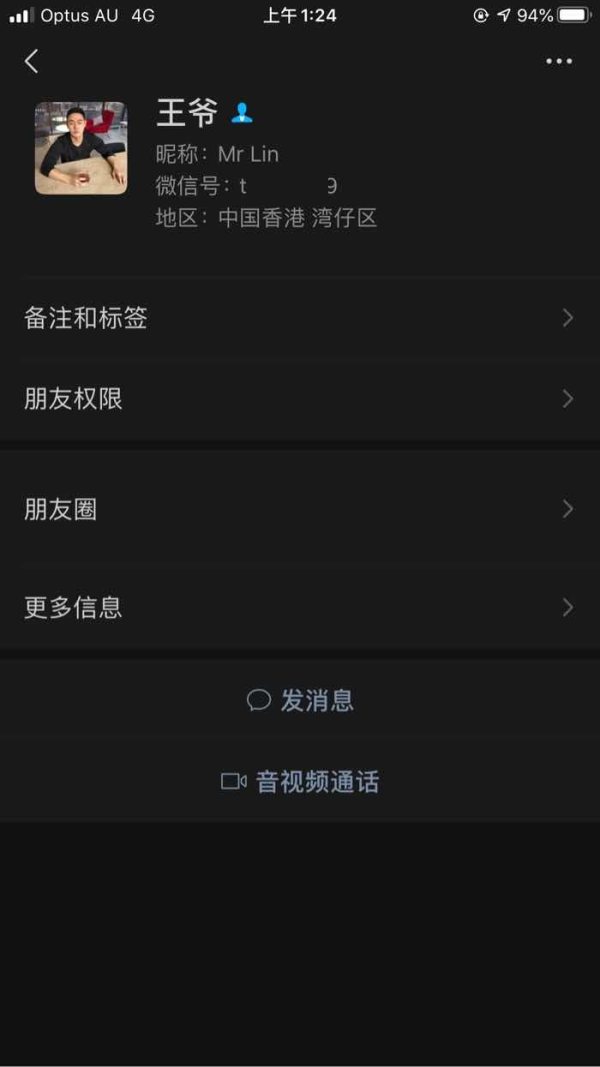Open 更多信息 row
This screenshot has width=600, height=1067.
point(300,607)
